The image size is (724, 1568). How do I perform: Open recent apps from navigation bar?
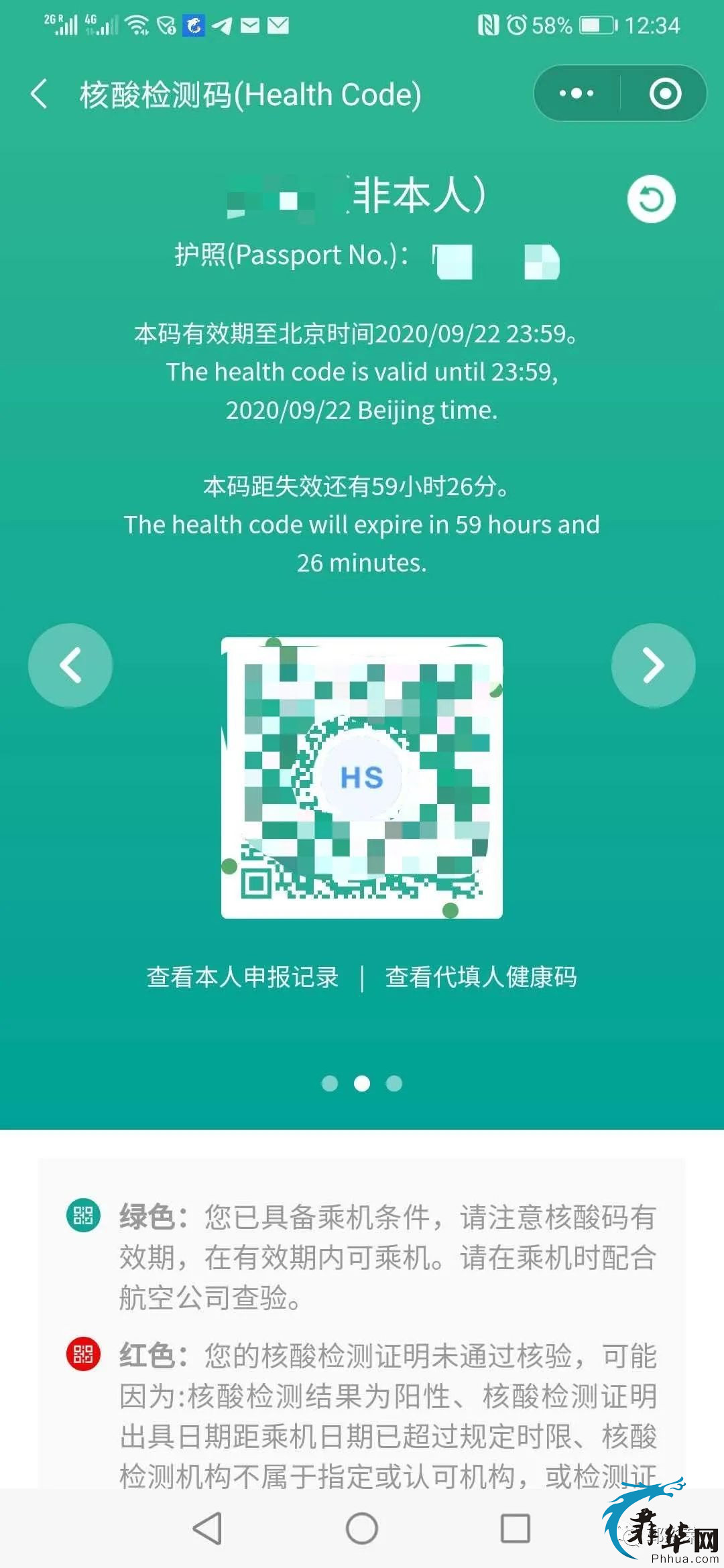[516, 1528]
